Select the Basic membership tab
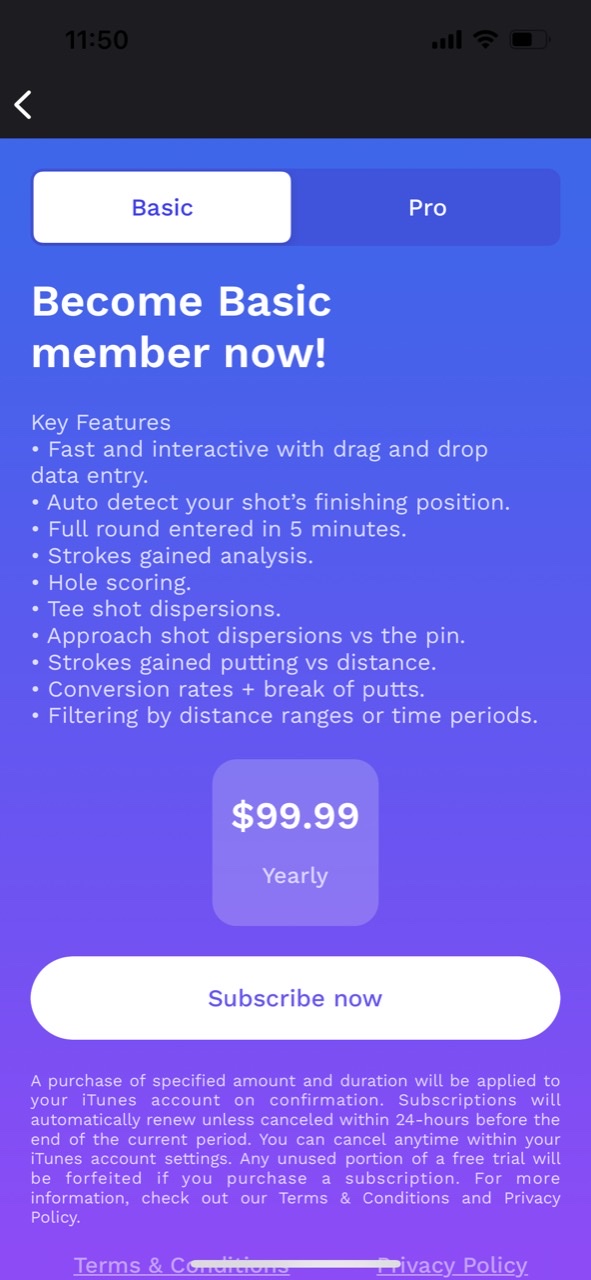Image resolution: width=591 pixels, height=1280 pixels. tap(162, 208)
